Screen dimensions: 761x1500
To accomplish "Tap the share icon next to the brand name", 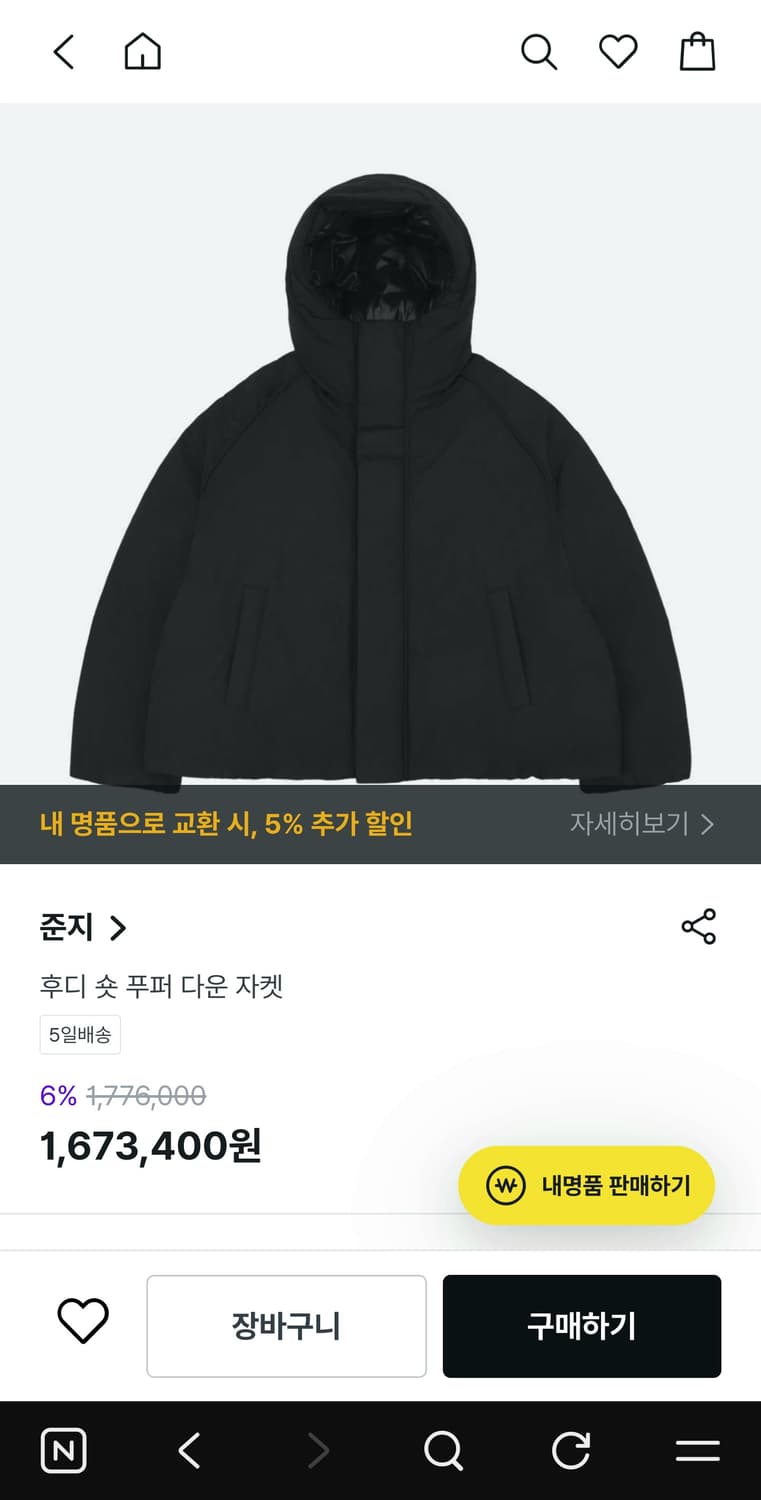I will tap(699, 927).
